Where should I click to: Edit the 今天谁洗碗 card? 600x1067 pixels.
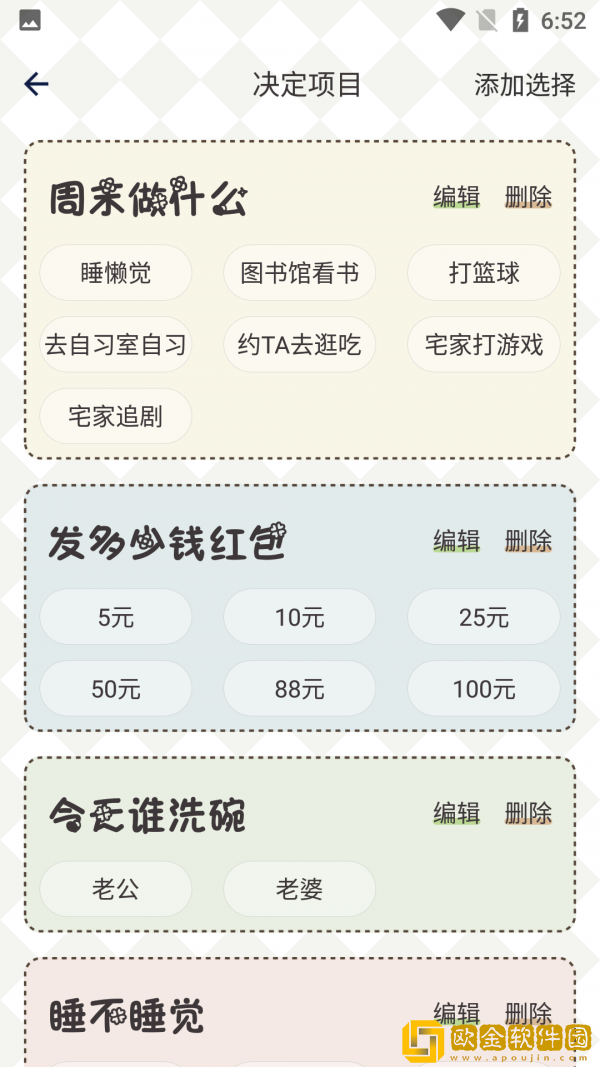[x=456, y=813]
